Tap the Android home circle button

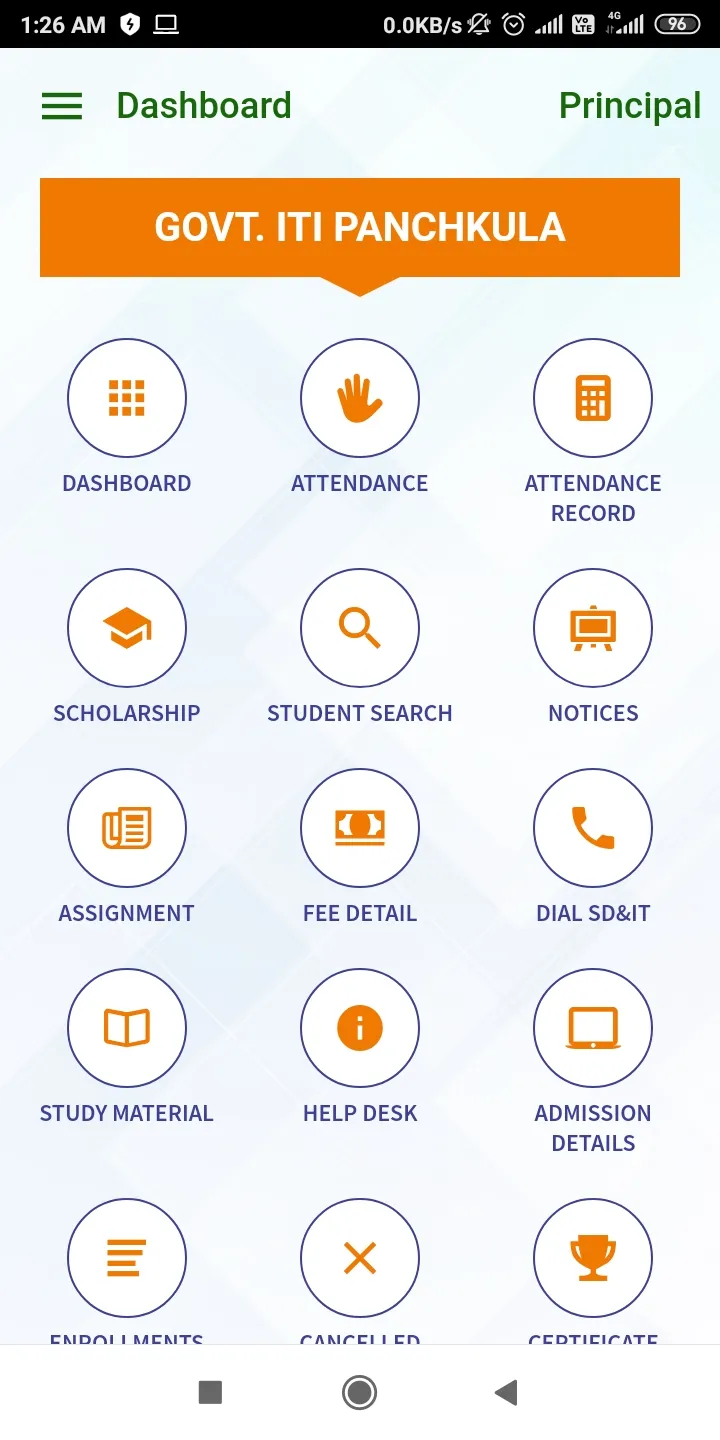click(x=359, y=1391)
